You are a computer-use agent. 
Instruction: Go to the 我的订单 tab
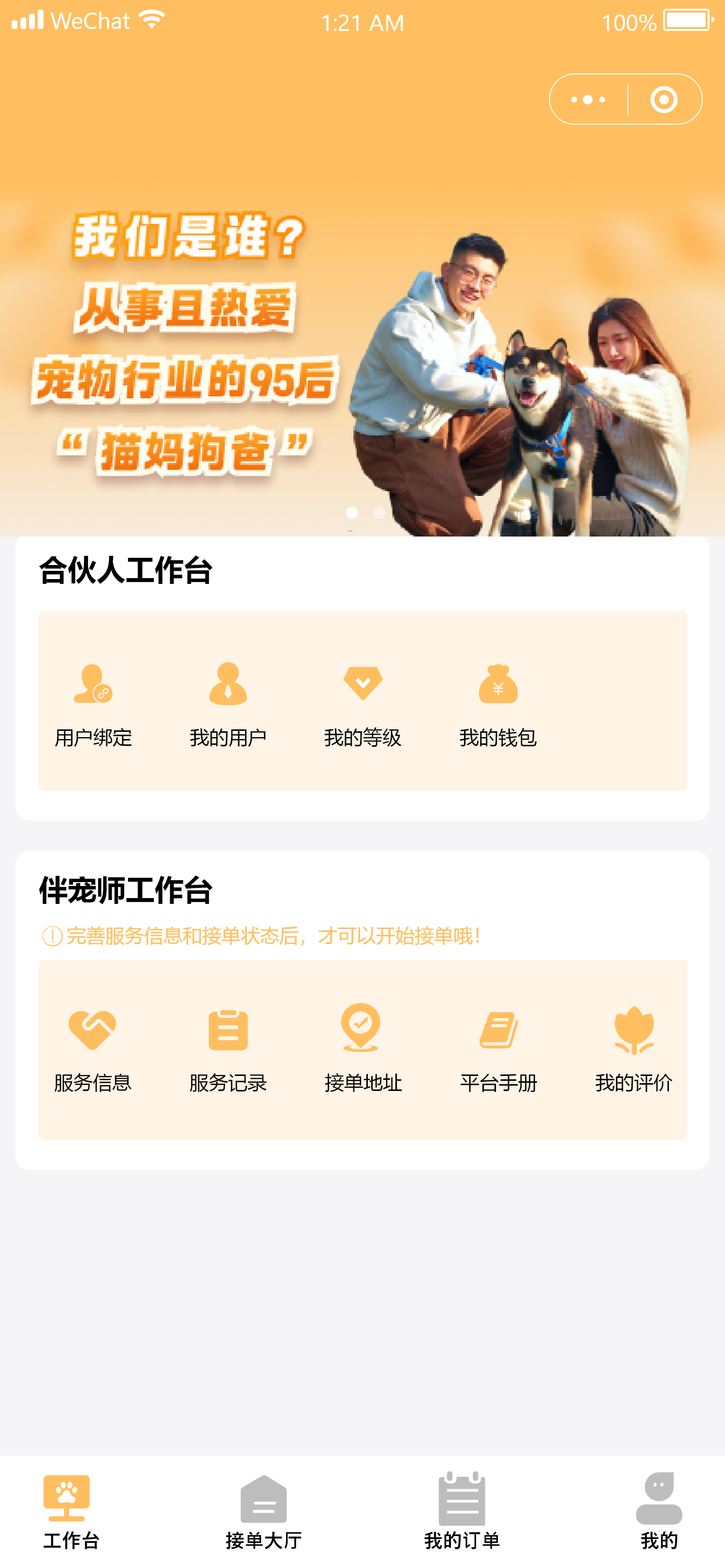[462, 1511]
